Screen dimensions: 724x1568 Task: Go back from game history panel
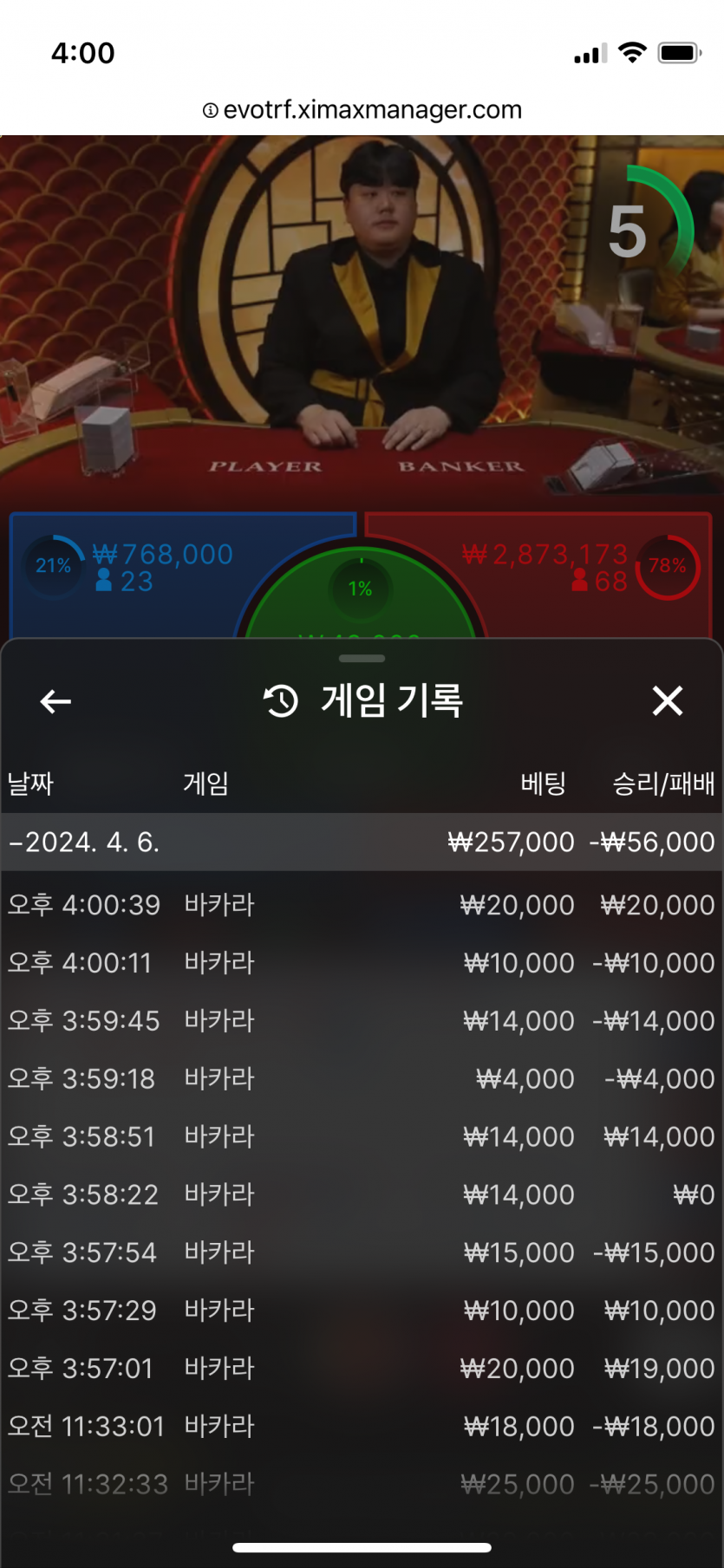coord(55,701)
